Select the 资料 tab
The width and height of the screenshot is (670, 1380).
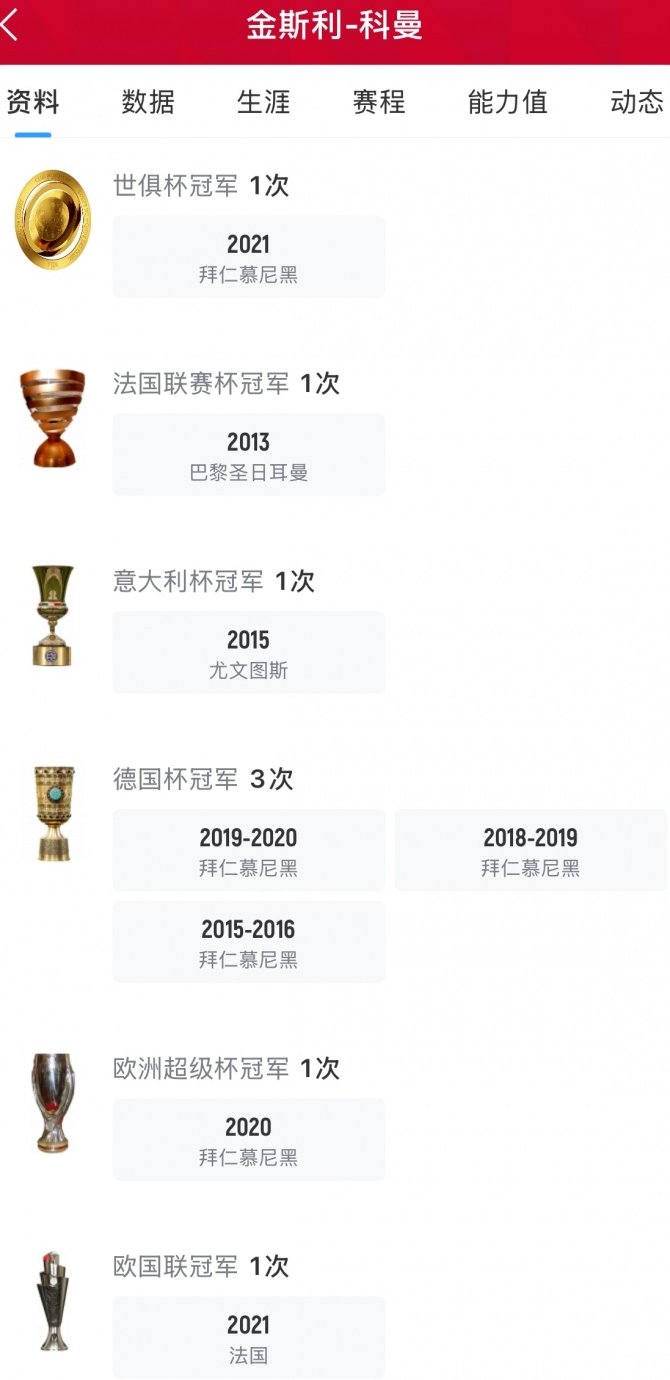click(32, 101)
